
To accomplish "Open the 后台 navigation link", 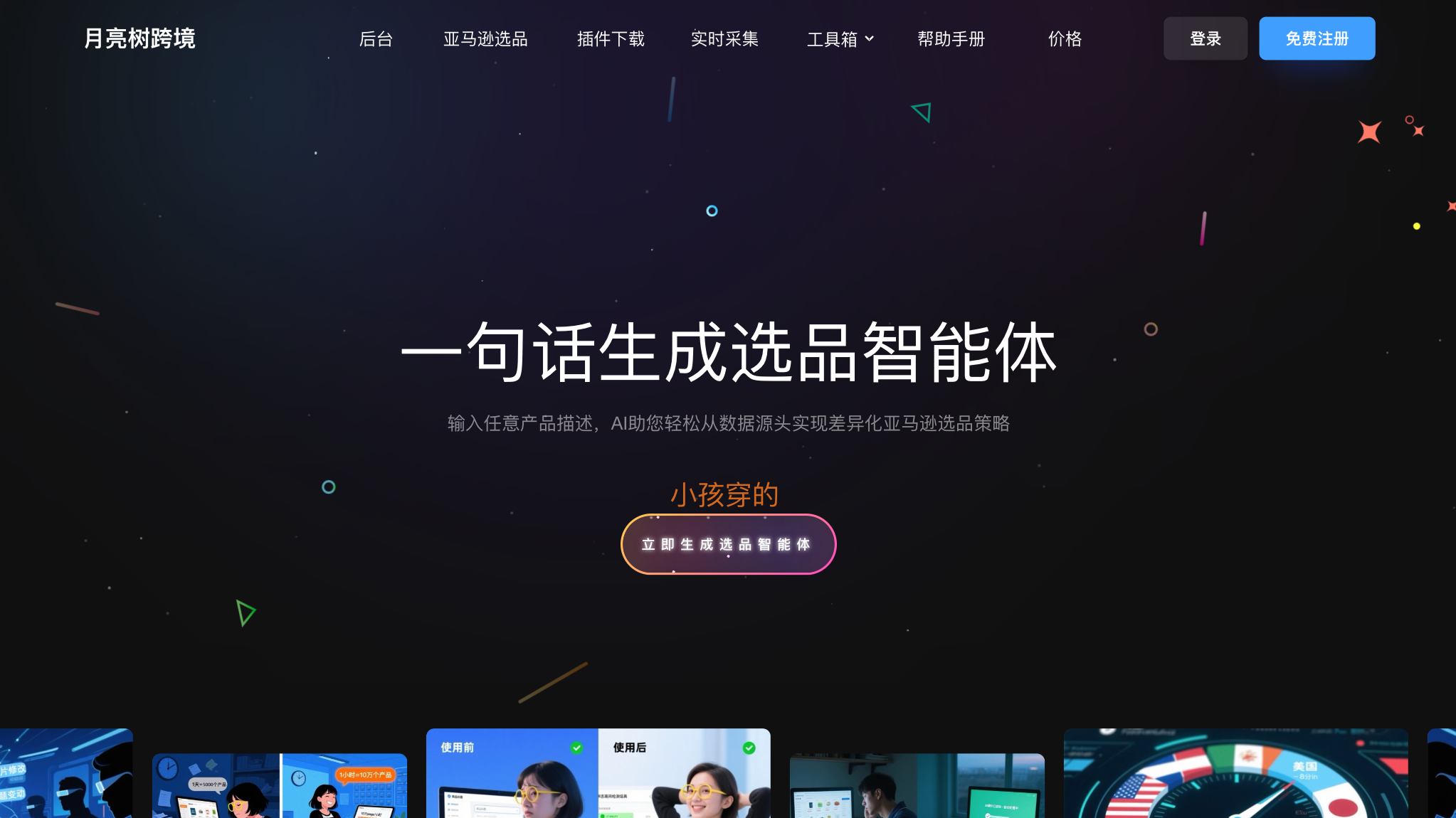I will point(376,39).
